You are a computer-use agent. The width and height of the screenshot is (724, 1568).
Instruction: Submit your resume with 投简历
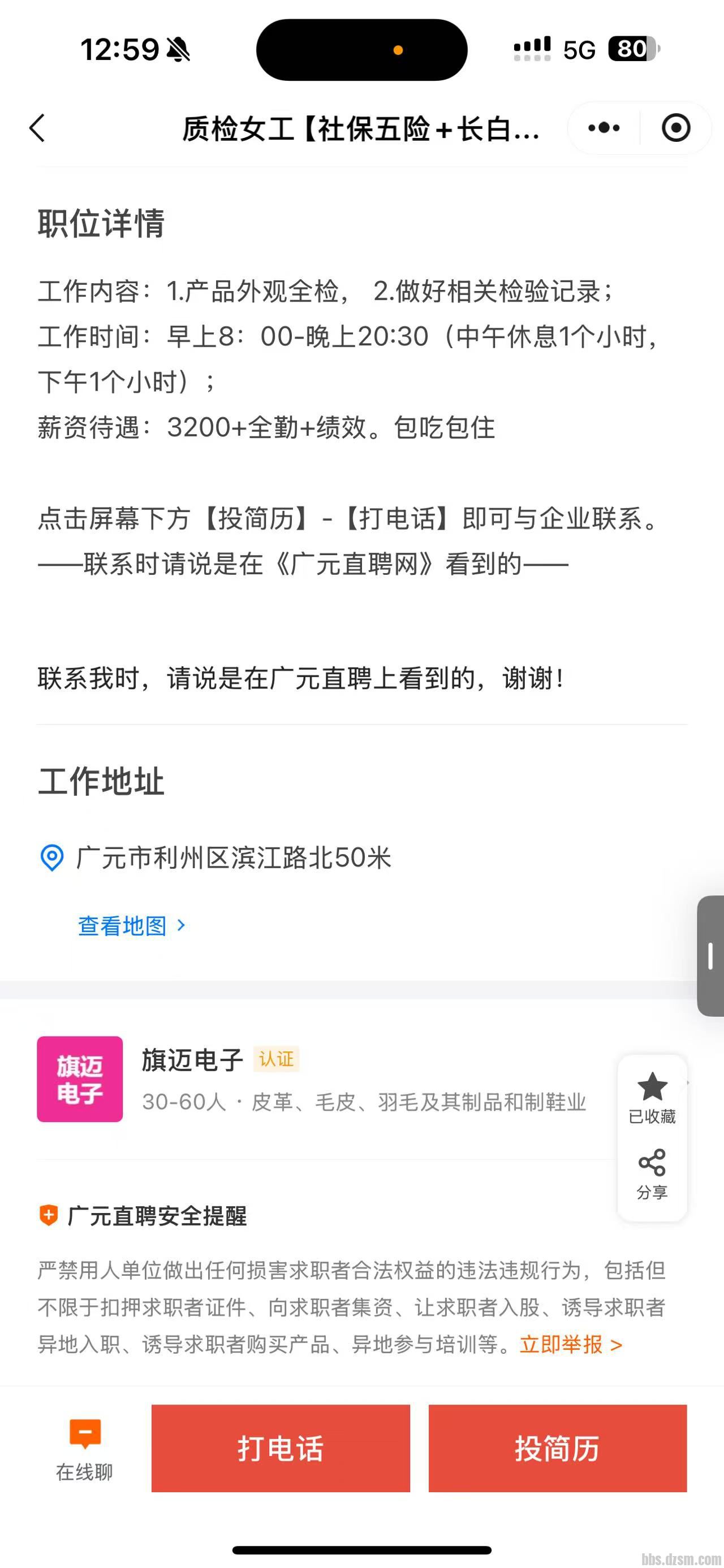[557, 1448]
